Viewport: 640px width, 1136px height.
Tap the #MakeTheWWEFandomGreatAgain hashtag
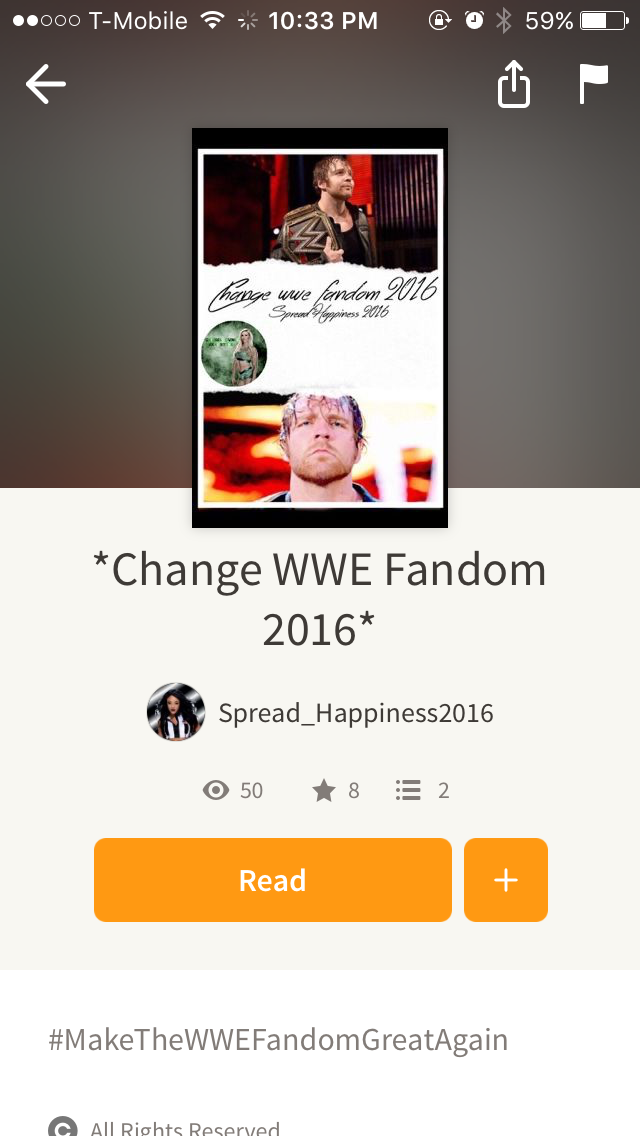pyautogui.click(x=278, y=1040)
